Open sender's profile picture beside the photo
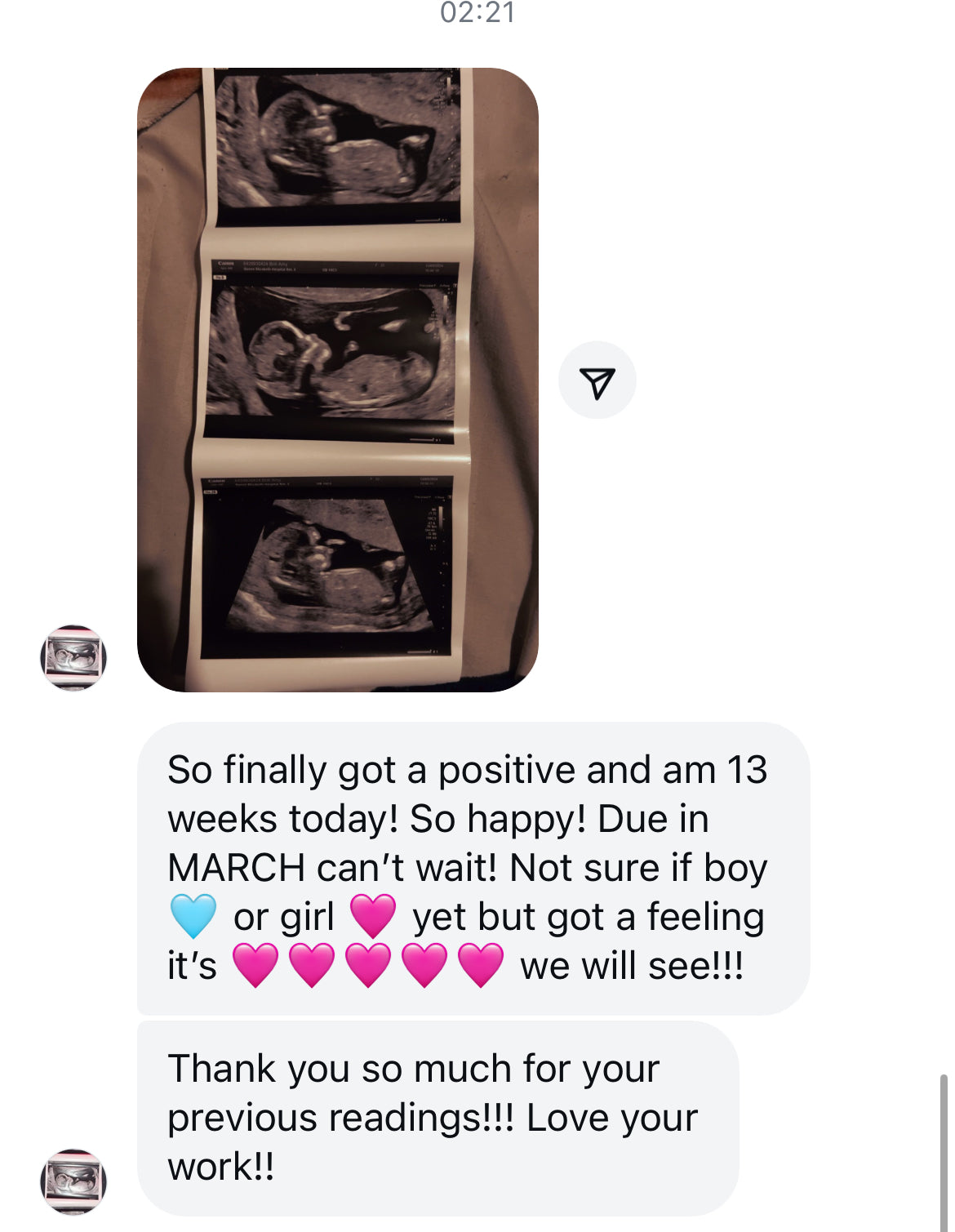955x1232 pixels. click(x=73, y=657)
